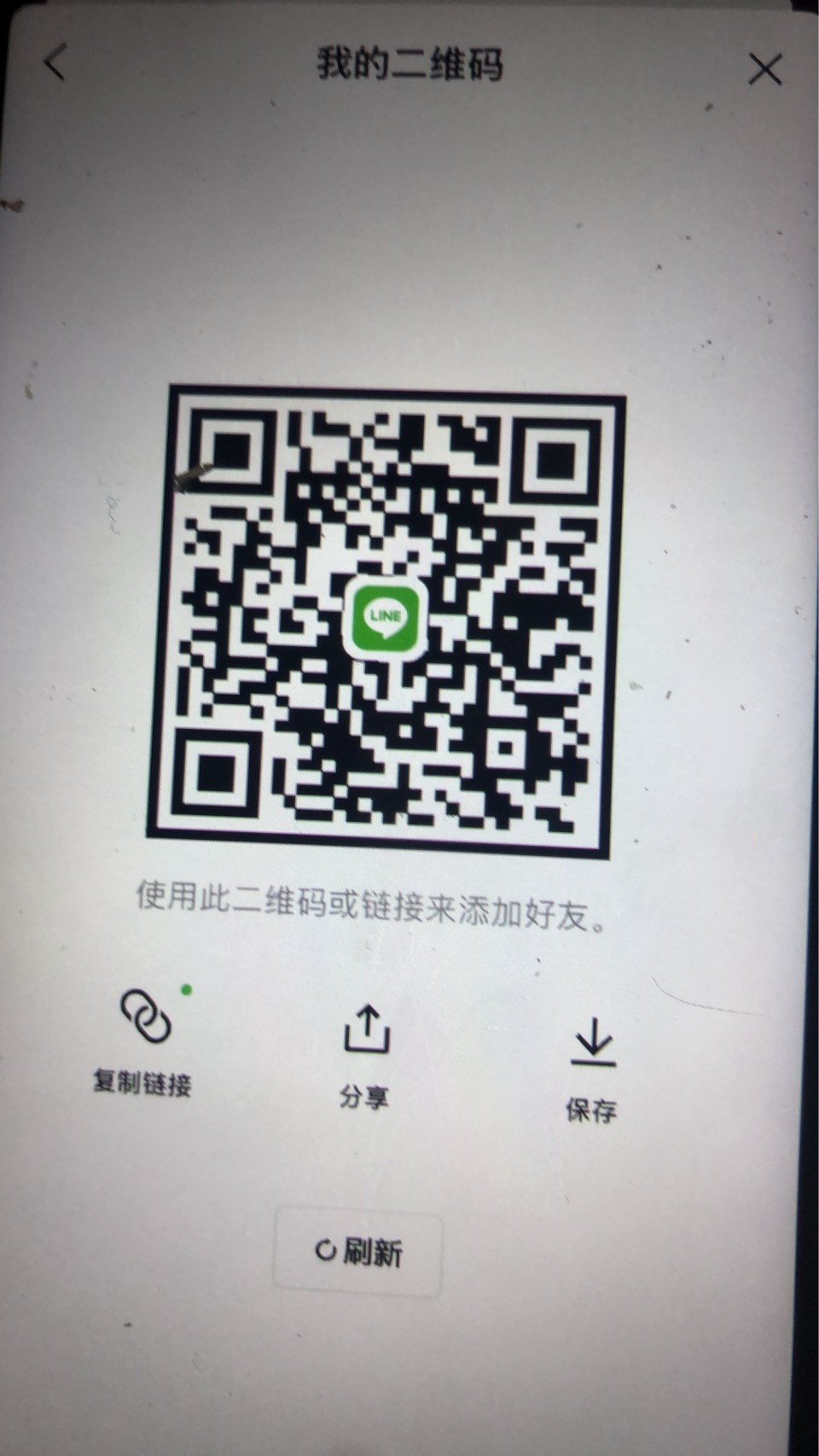The height and width of the screenshot is (1456, 819).
Task: Refresh the QR code with 刷新
Action: click(358, 1252)
